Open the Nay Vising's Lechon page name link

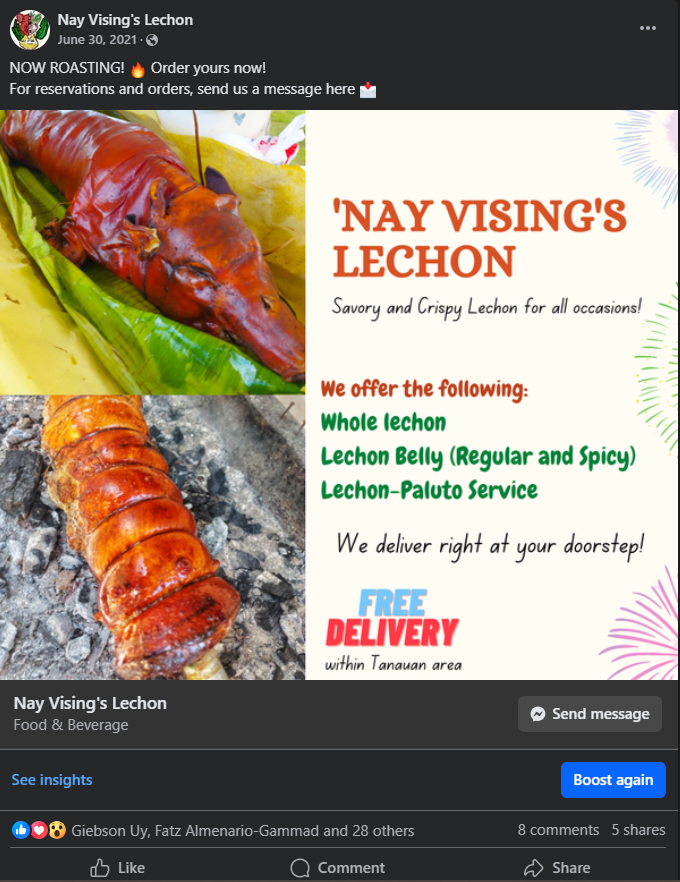pos(125,20)
